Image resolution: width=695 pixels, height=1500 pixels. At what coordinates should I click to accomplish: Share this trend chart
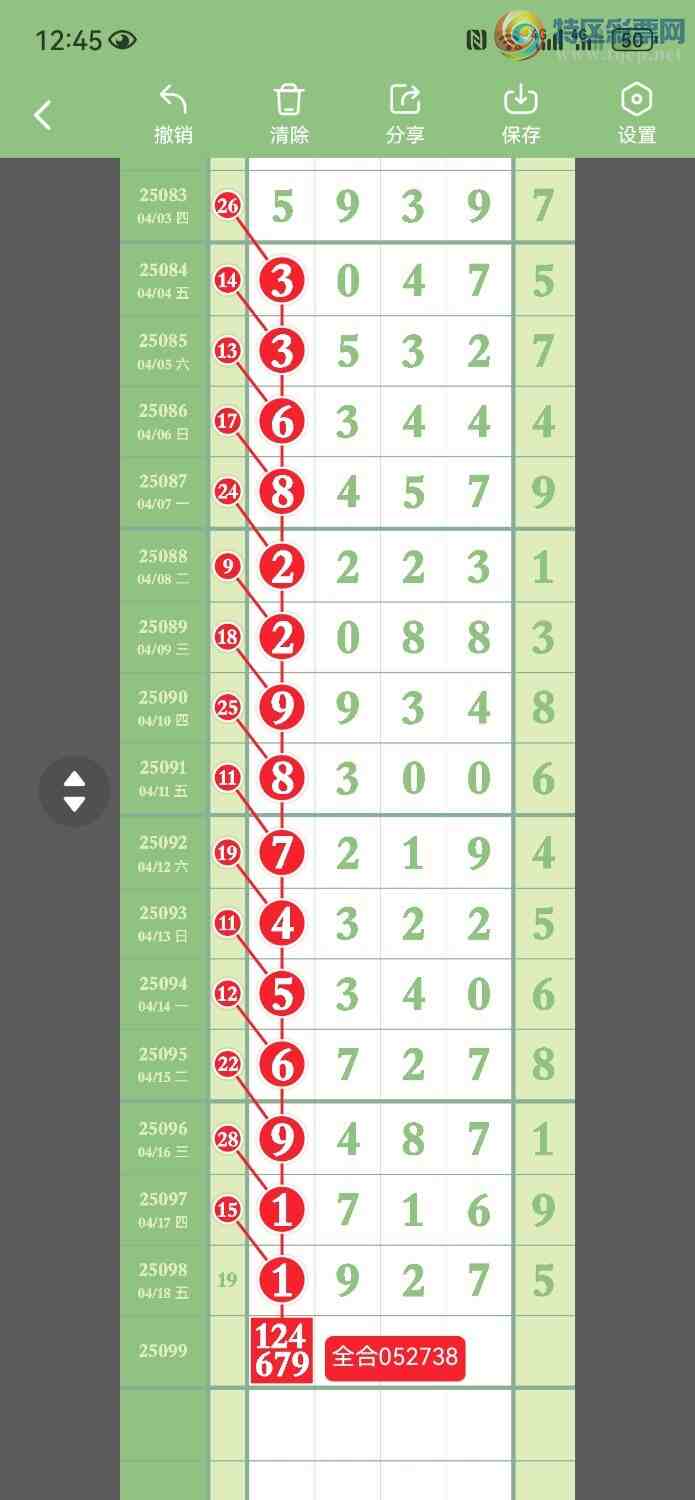405,114
